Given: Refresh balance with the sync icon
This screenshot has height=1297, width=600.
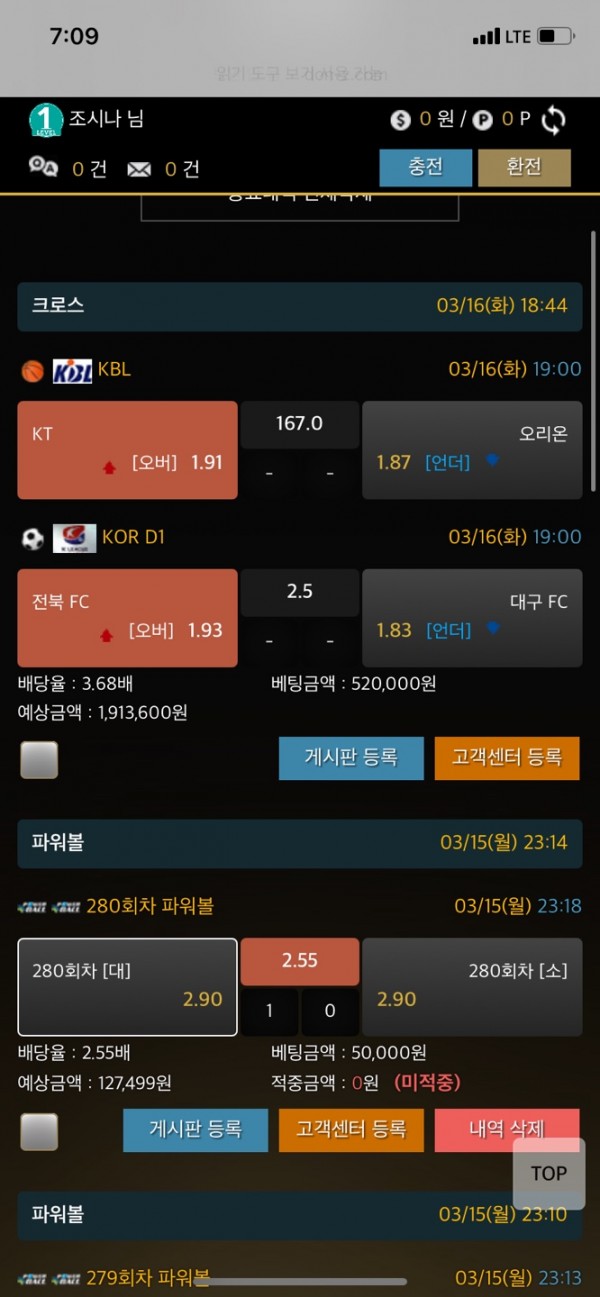Looking at the screenshot, I should (553, 120).
